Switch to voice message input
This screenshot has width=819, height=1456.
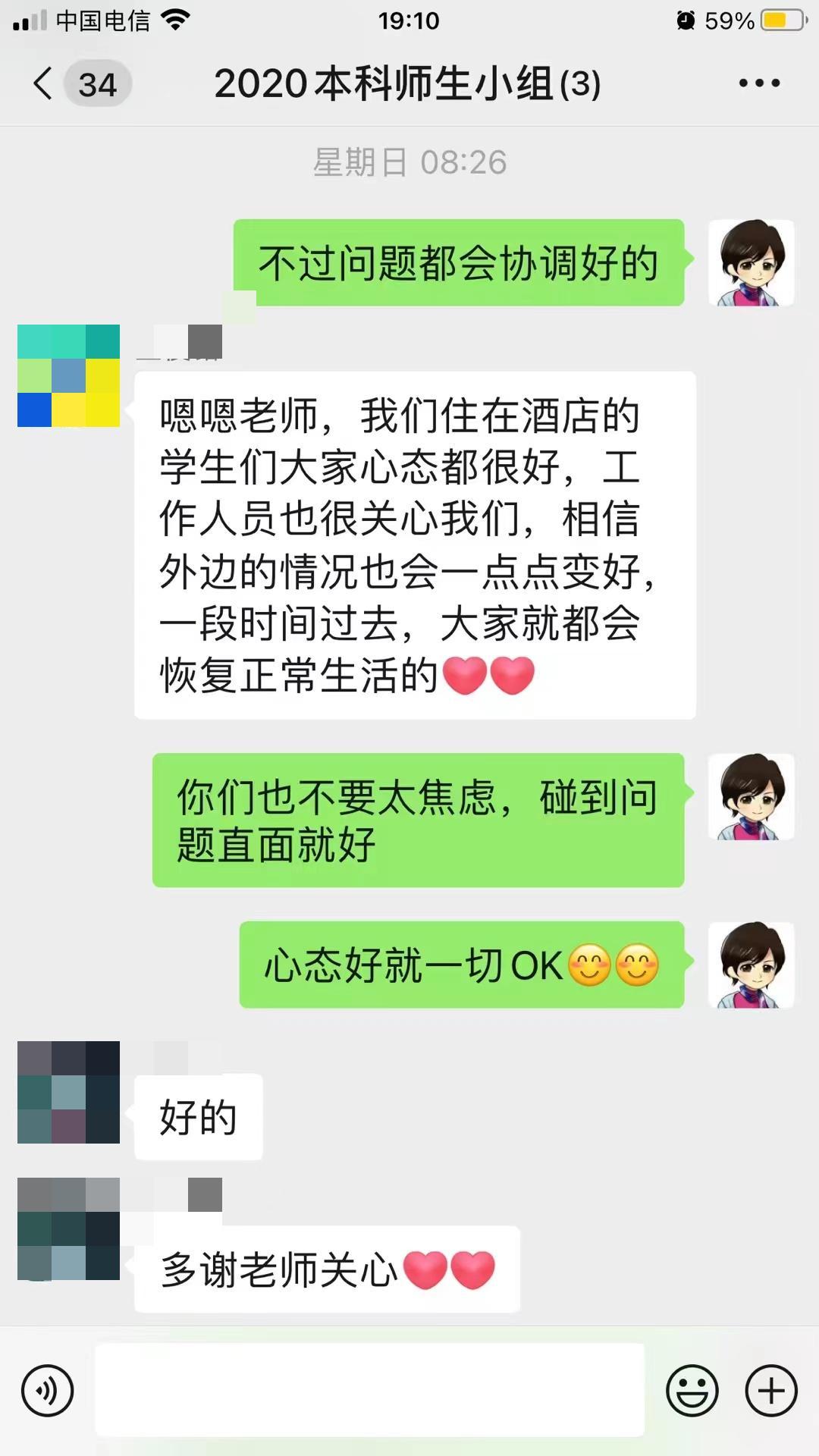pyautogui.click(x=48, y=1391)
